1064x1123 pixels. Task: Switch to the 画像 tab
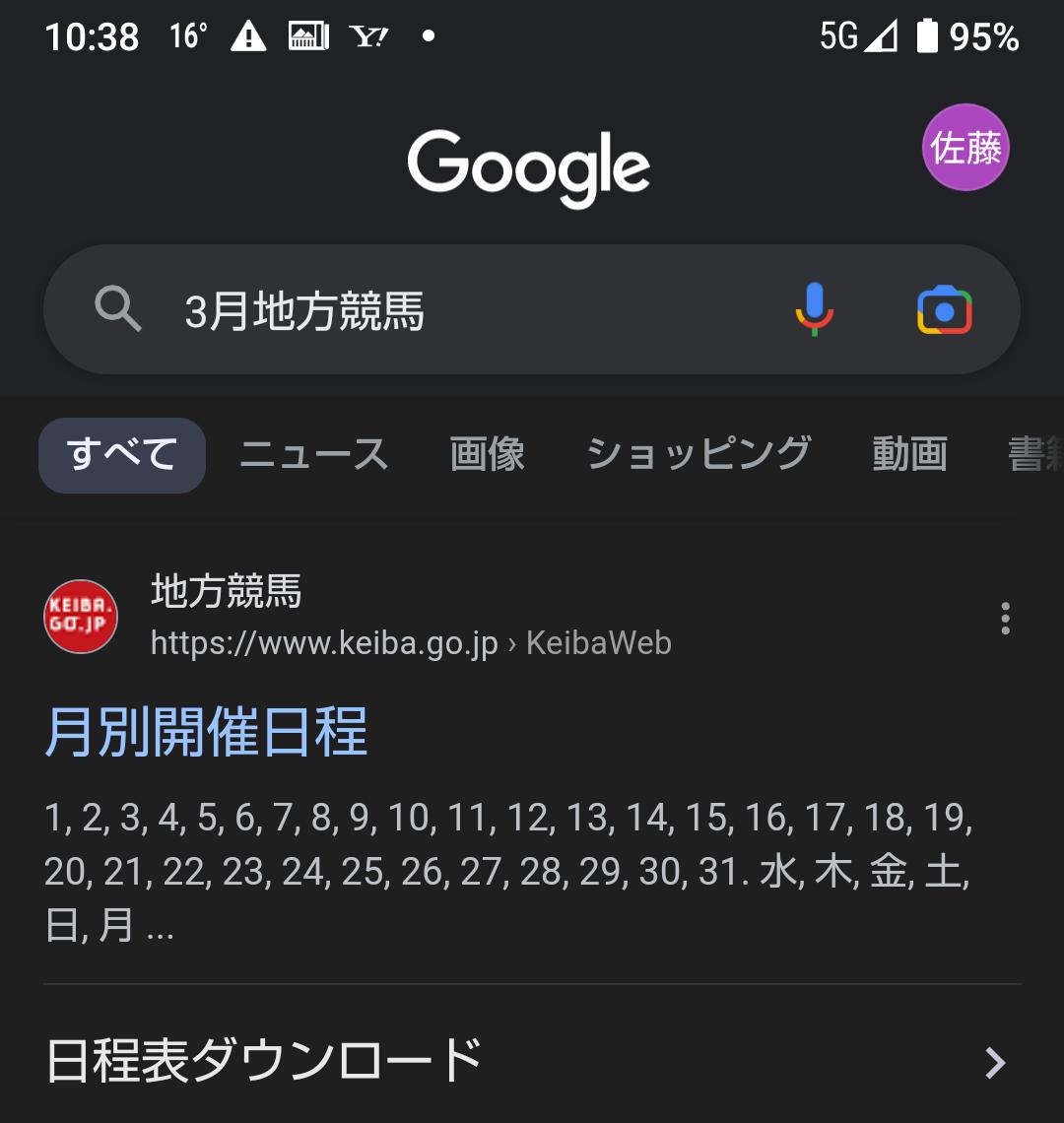487,455
